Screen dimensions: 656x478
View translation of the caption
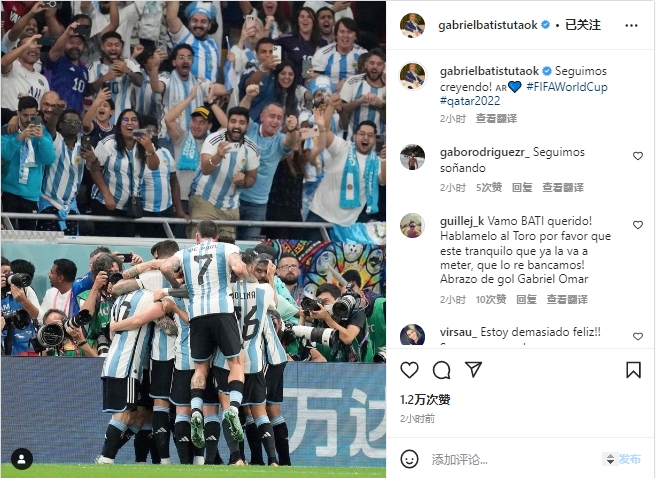pos(496,118)
